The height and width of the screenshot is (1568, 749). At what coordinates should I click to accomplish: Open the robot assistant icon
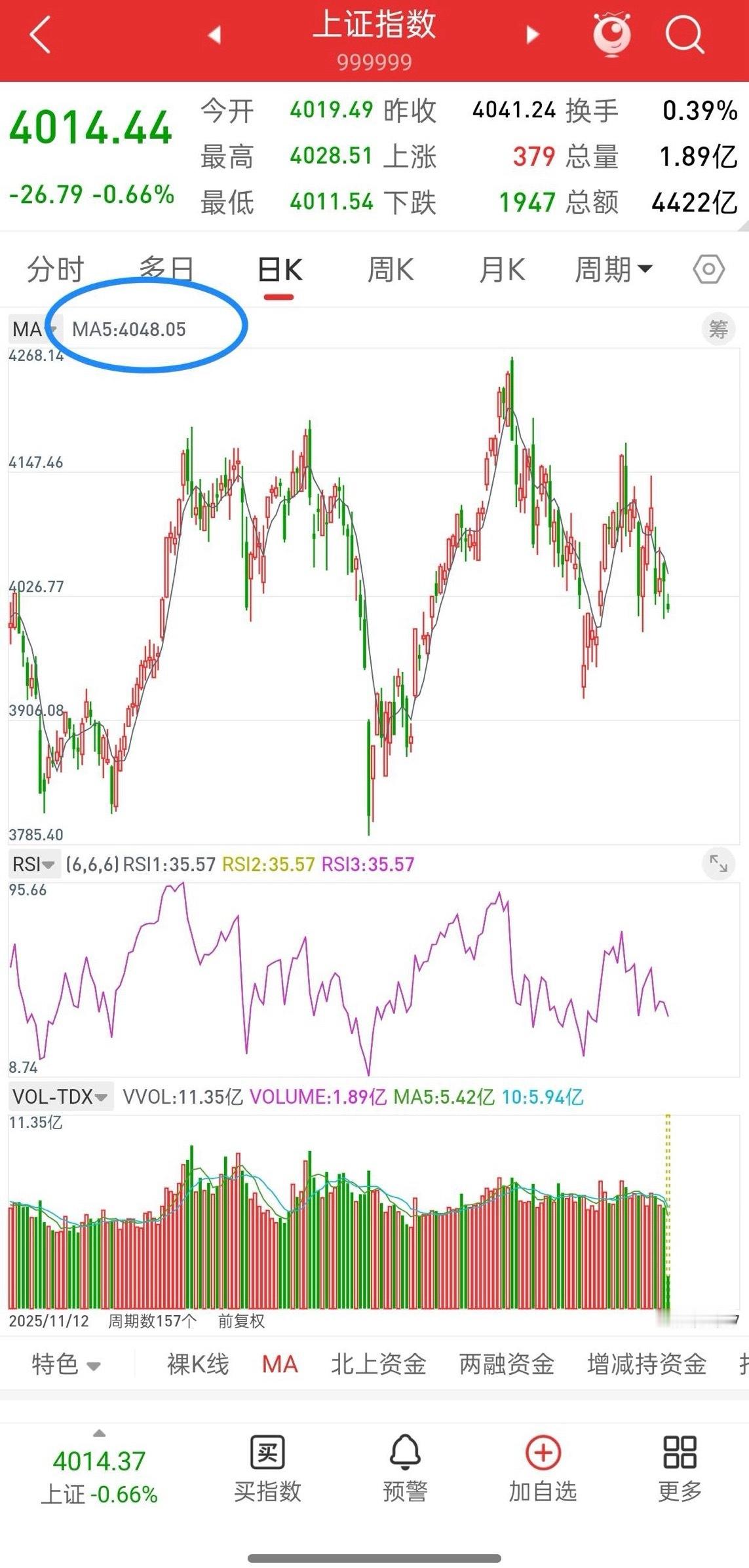click(612, 34)
